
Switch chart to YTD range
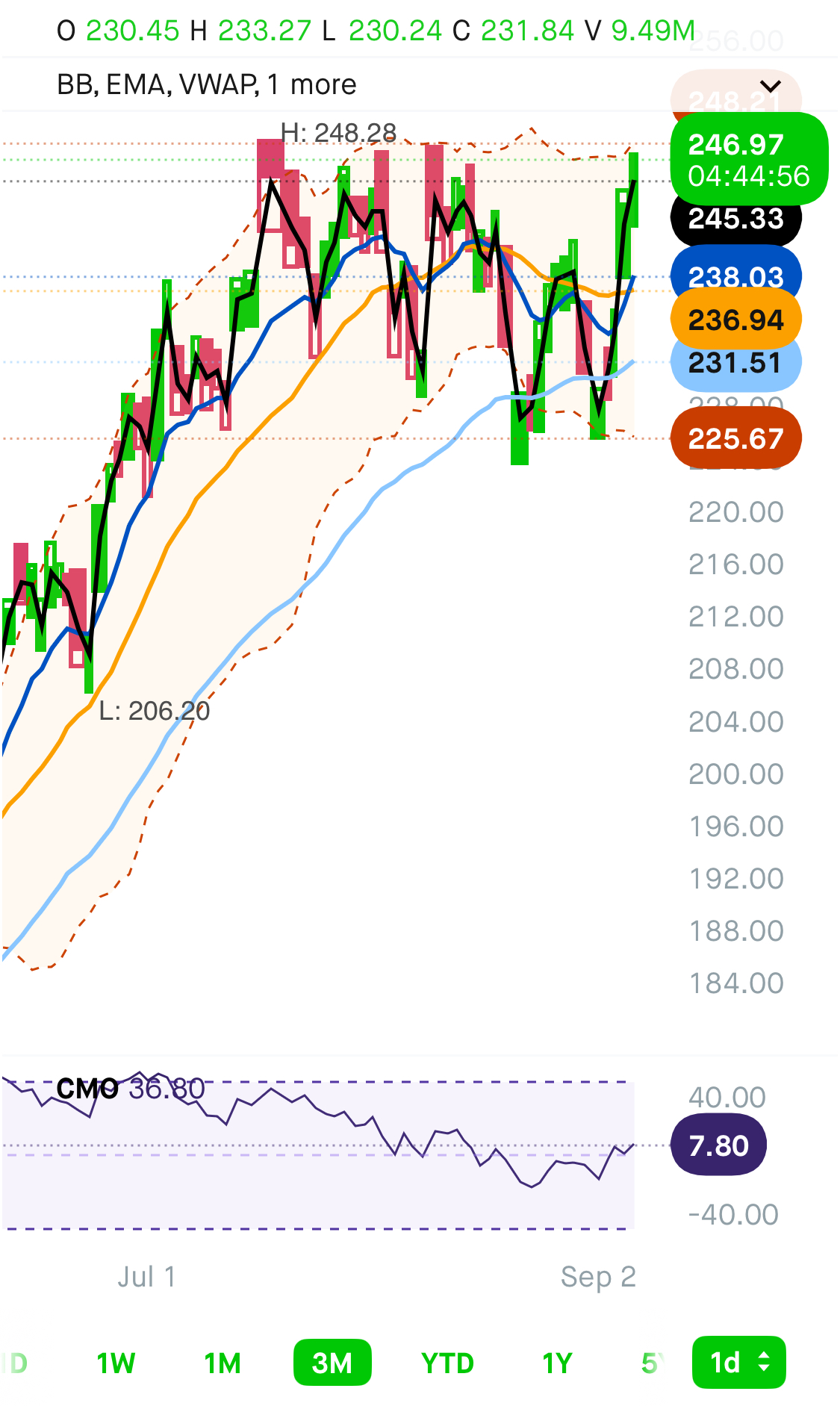[447, 1363]
